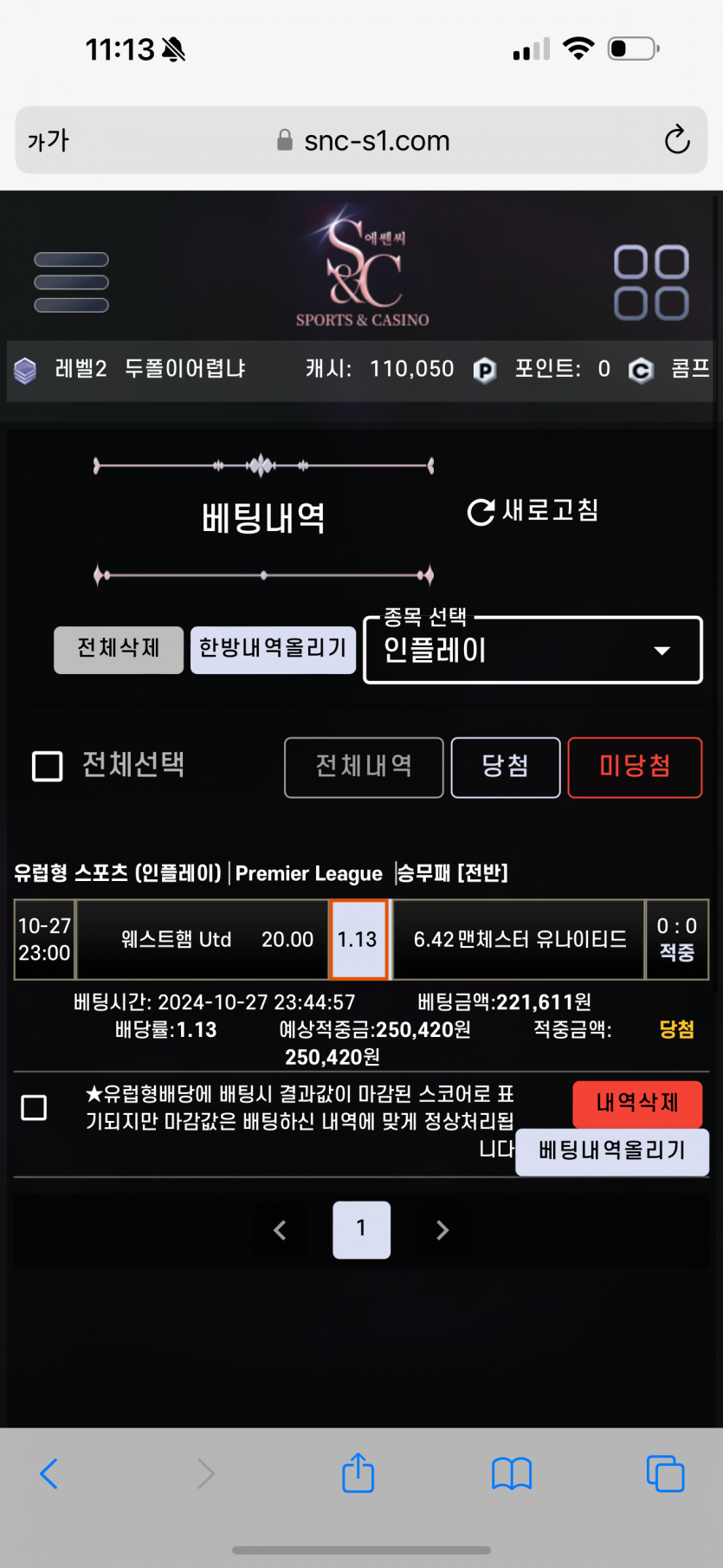Select the checkbox beside the bet record
723x1568 pixels.
click(x=34, y=1107)
